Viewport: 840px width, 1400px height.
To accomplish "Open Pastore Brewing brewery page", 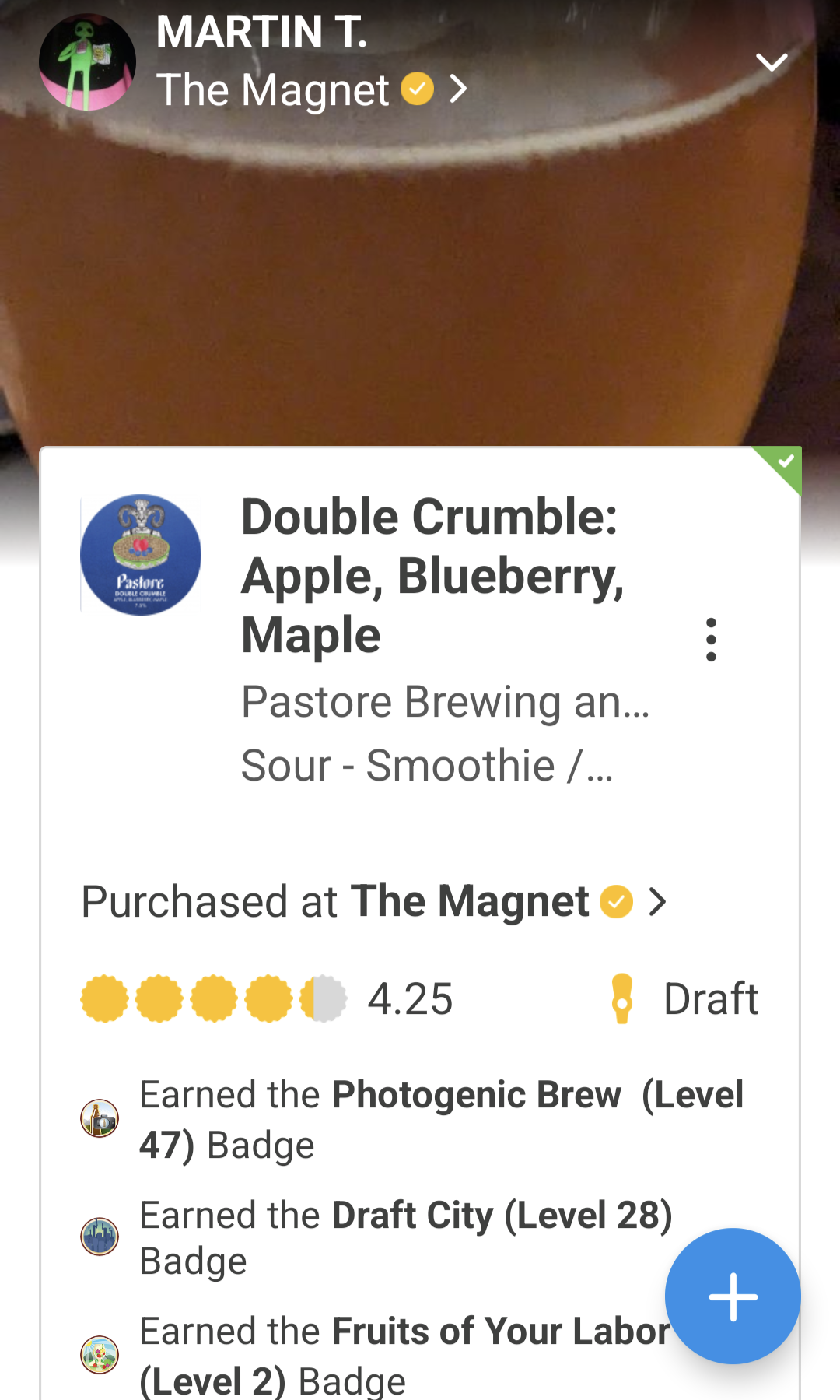I will [x=445, y=702].
